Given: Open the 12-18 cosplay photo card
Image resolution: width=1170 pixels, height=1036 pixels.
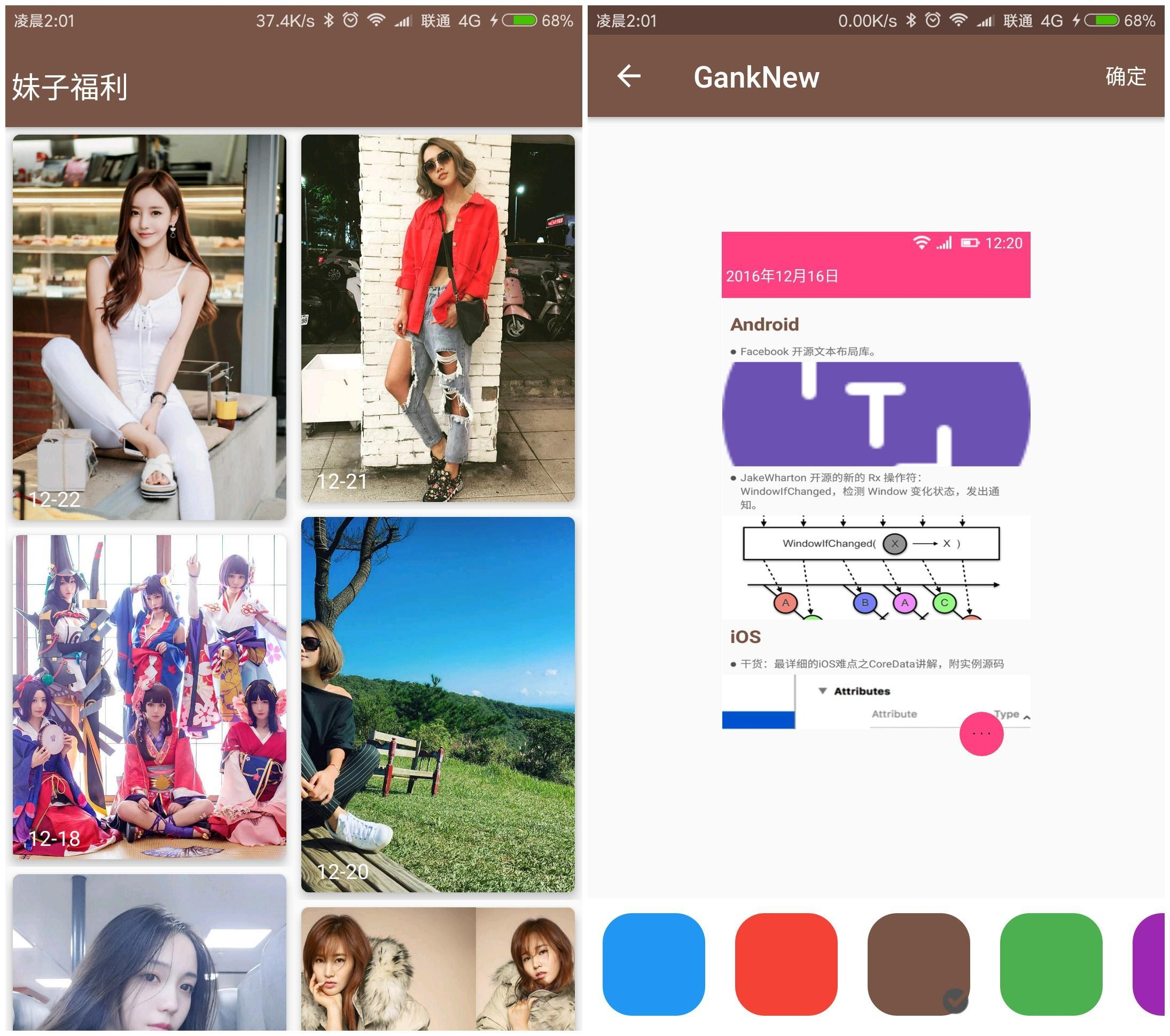Looking at the screenshot, I should (x=150, y=697).
